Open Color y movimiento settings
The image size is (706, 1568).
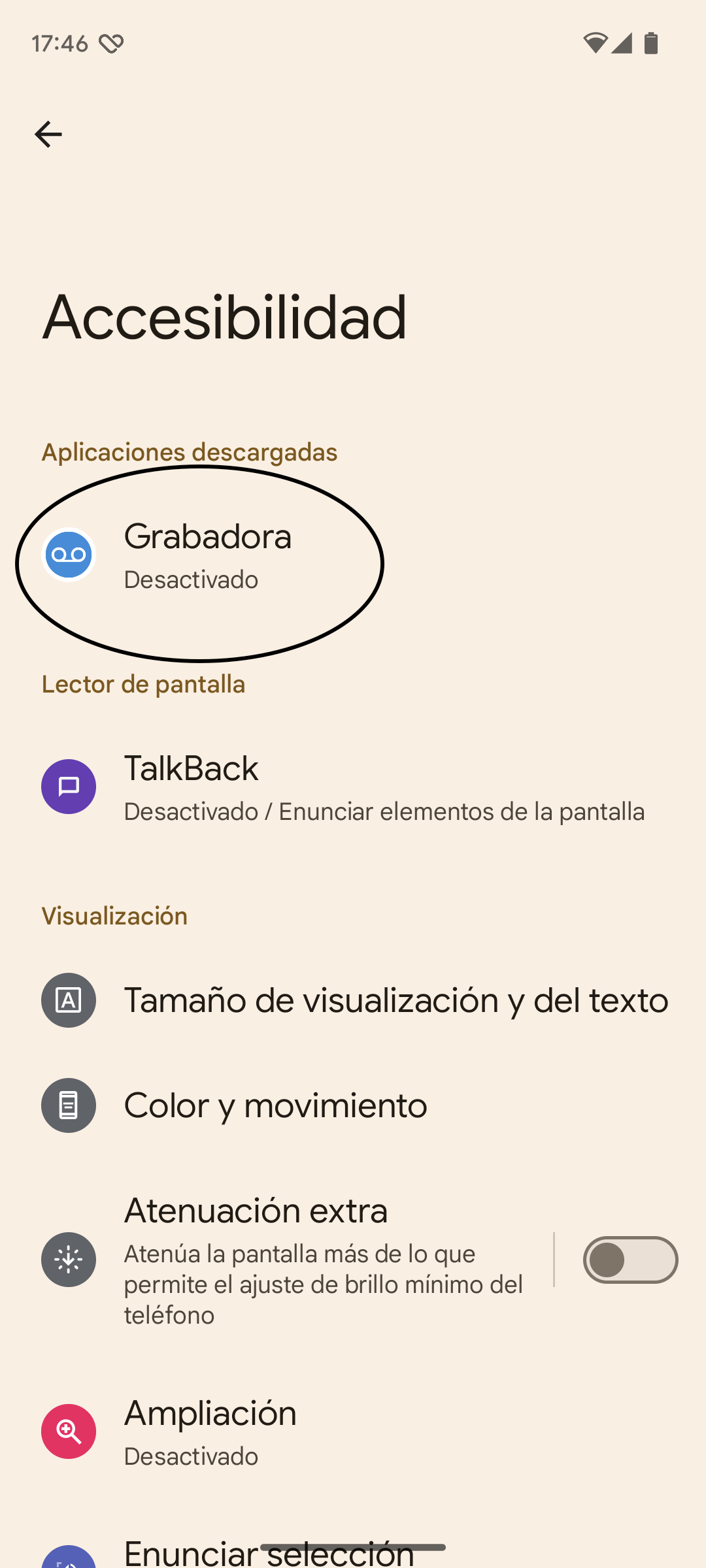[353, 1105]
